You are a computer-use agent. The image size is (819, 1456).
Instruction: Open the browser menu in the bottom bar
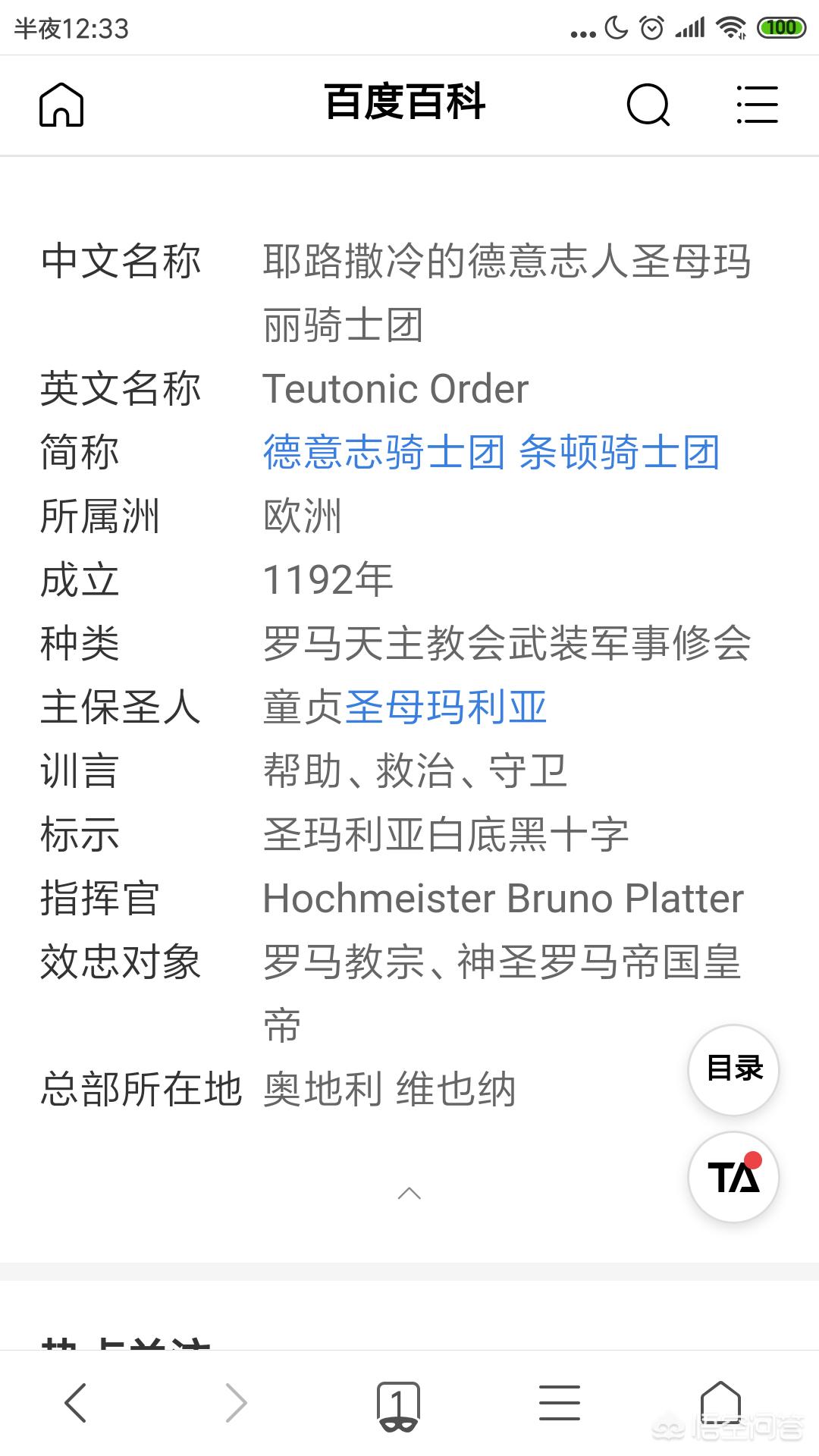click(560, 1402)
